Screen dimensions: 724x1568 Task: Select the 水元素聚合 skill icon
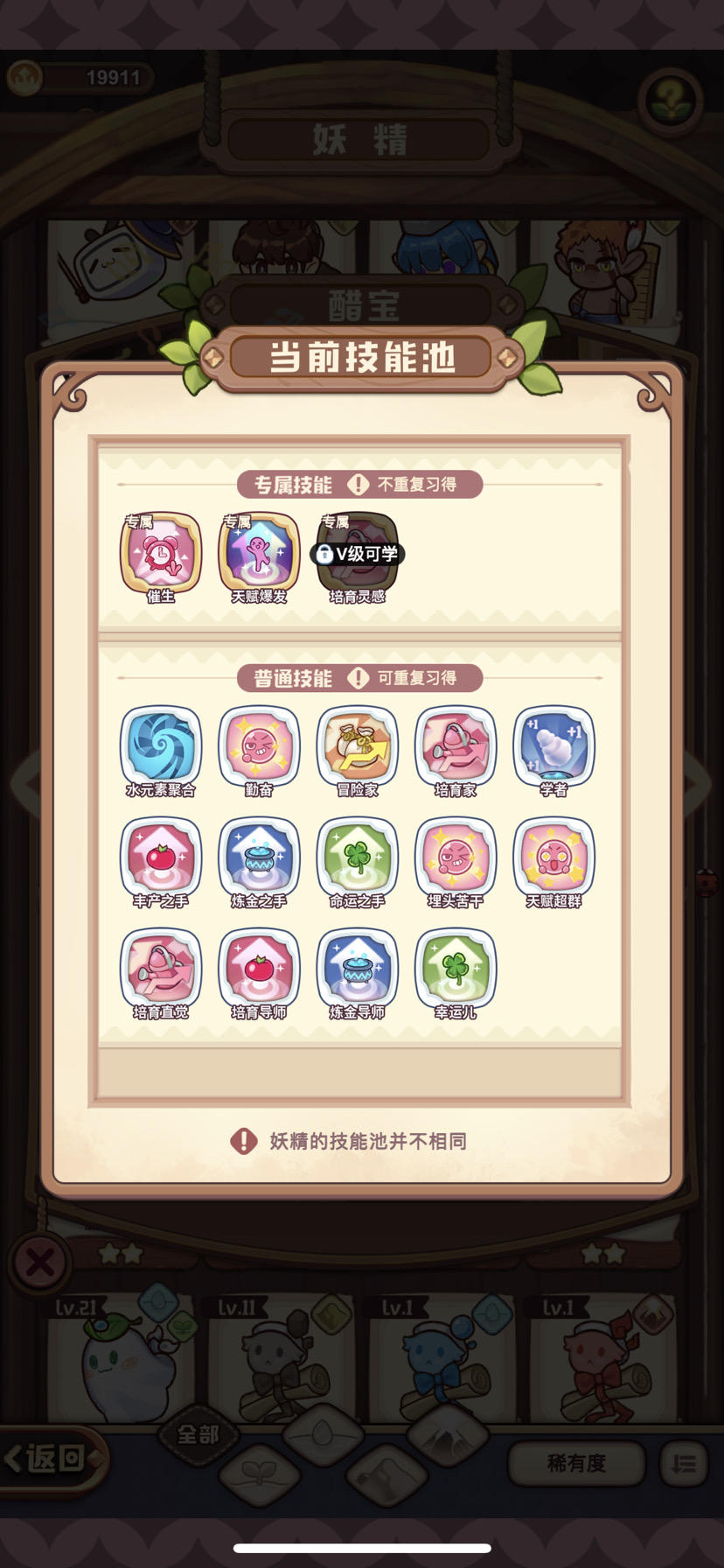click(160, 748)
